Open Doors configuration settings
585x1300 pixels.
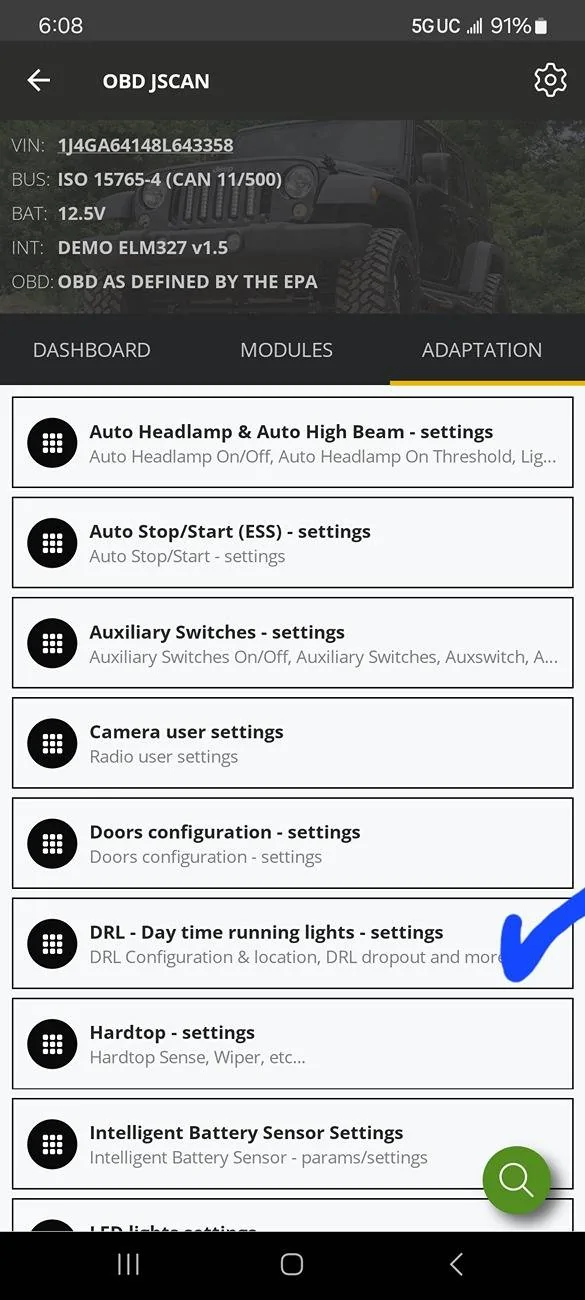tap(292, 843)
